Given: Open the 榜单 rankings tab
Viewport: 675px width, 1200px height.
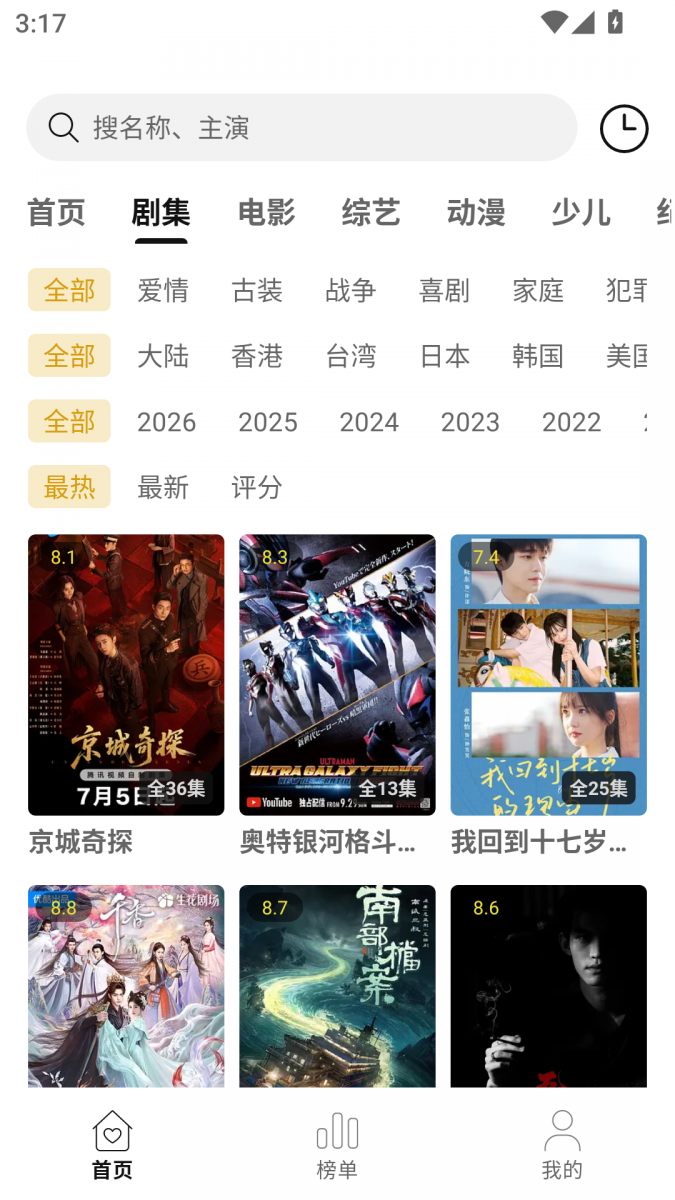Looking at the screenshot, I should 337,1146.
